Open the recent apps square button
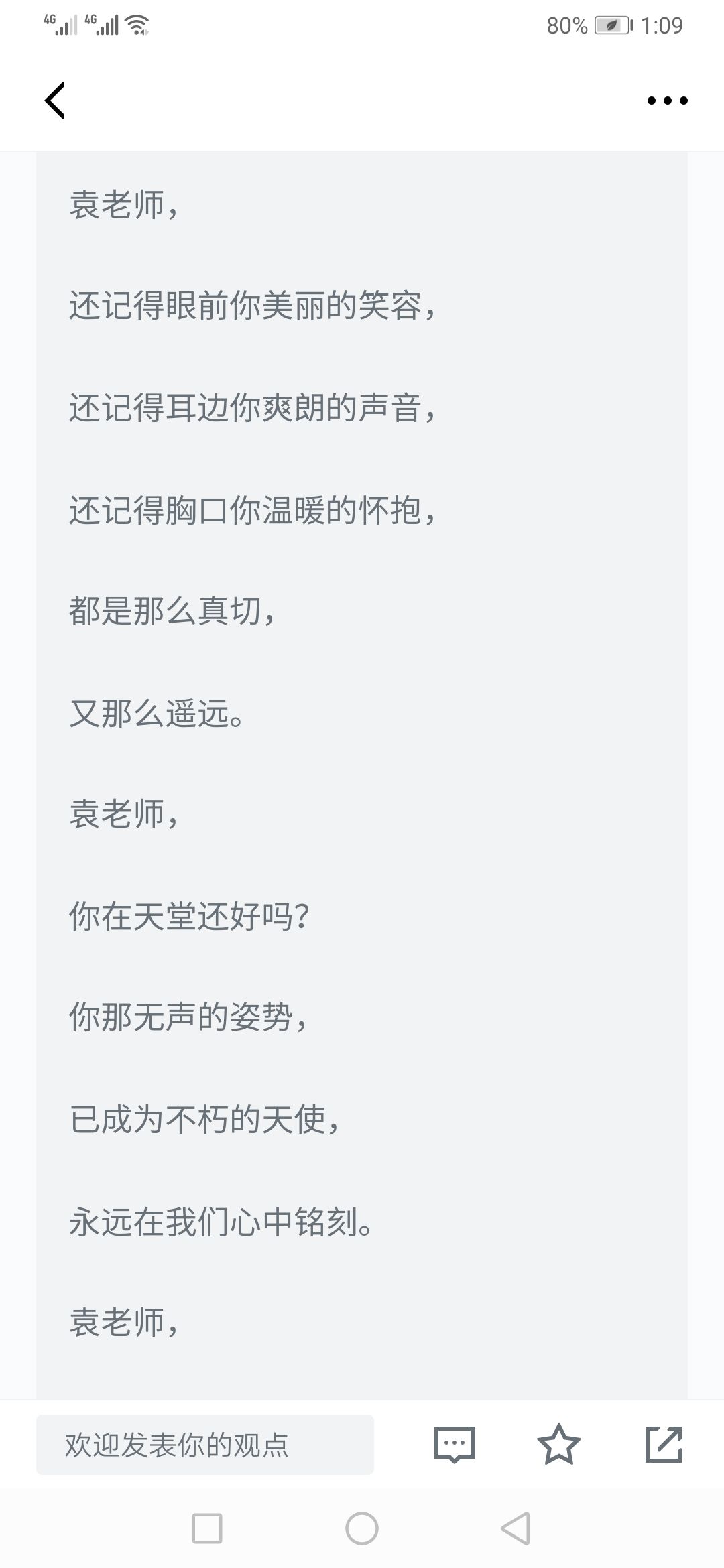This screenshot has height=1568, width=724. click(207, 1528)
